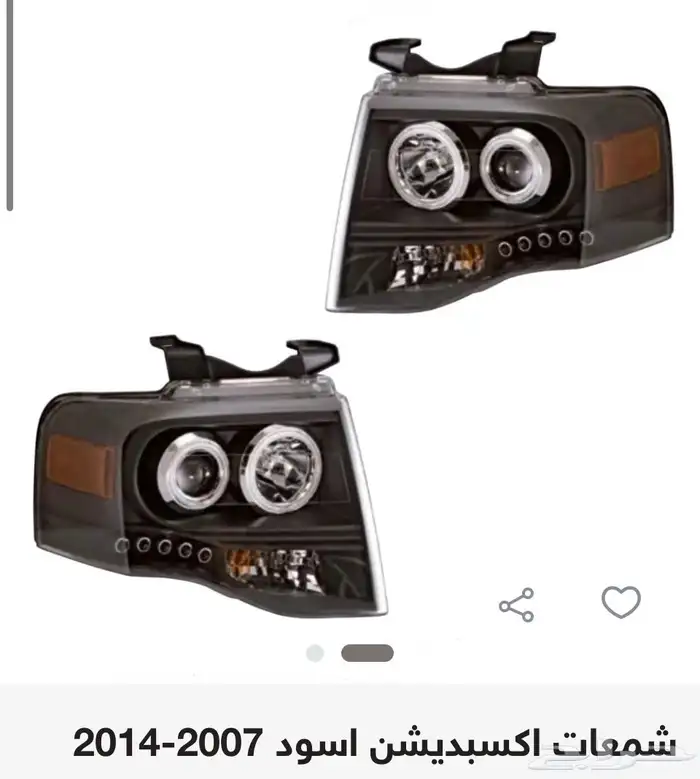Share this headlight listing
The image size is (700, 779).
tap(516, 605)
